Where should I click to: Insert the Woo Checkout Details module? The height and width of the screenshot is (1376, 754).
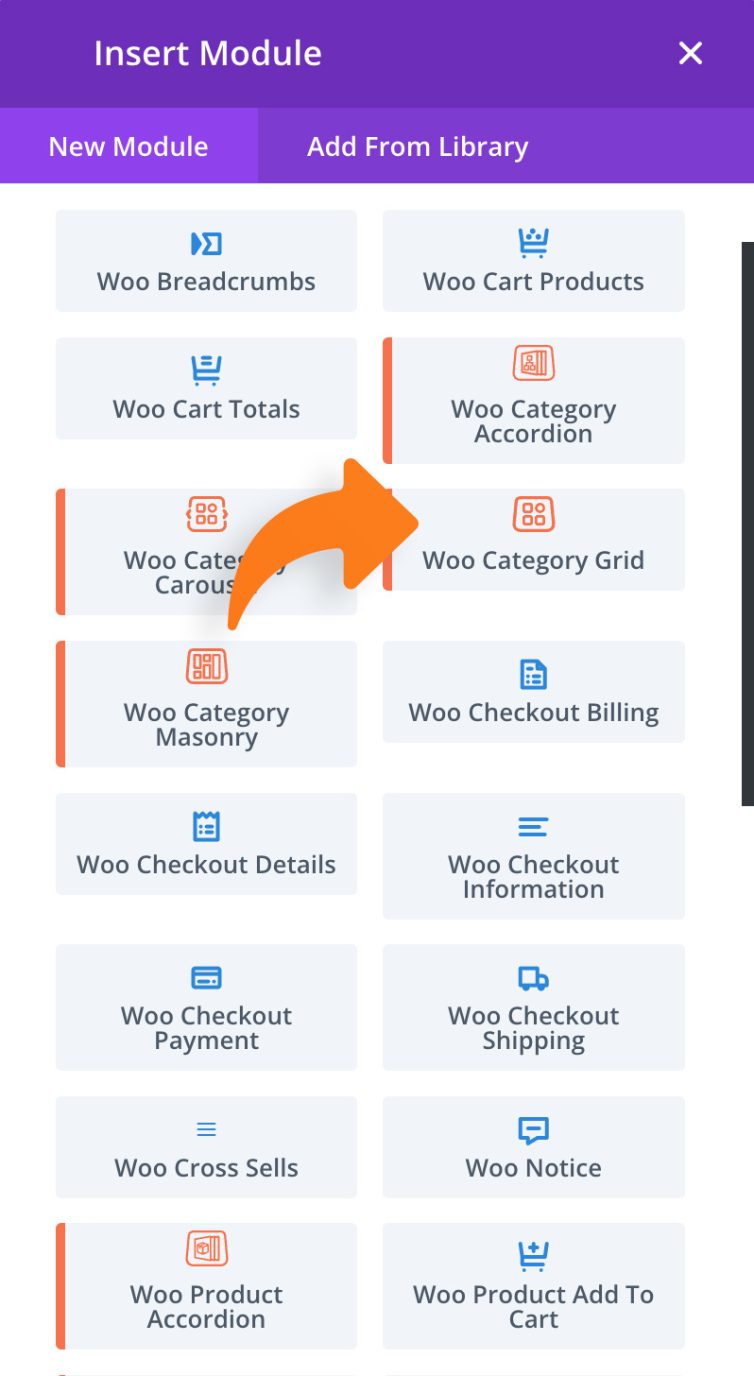point(206,844)
